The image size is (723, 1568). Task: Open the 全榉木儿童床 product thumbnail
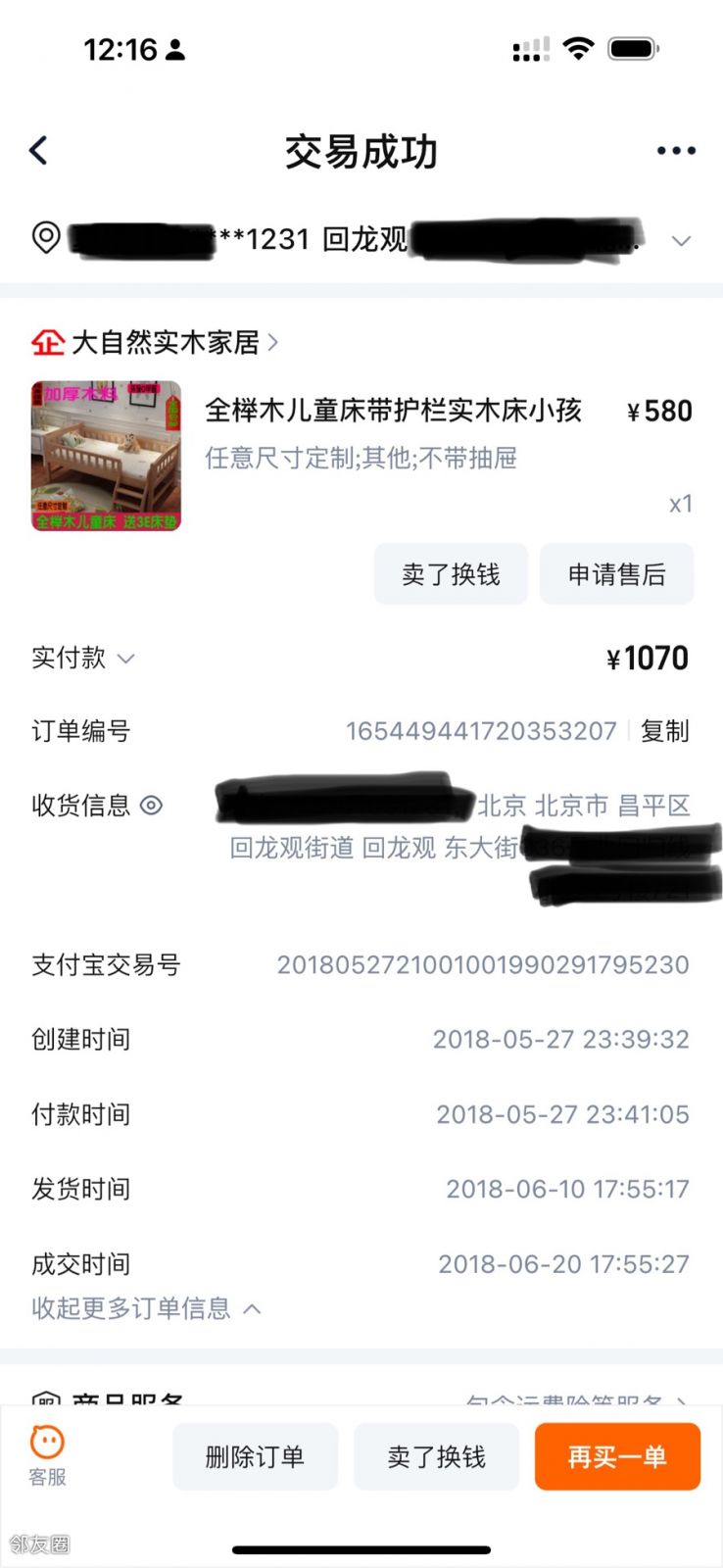(106, 456)
